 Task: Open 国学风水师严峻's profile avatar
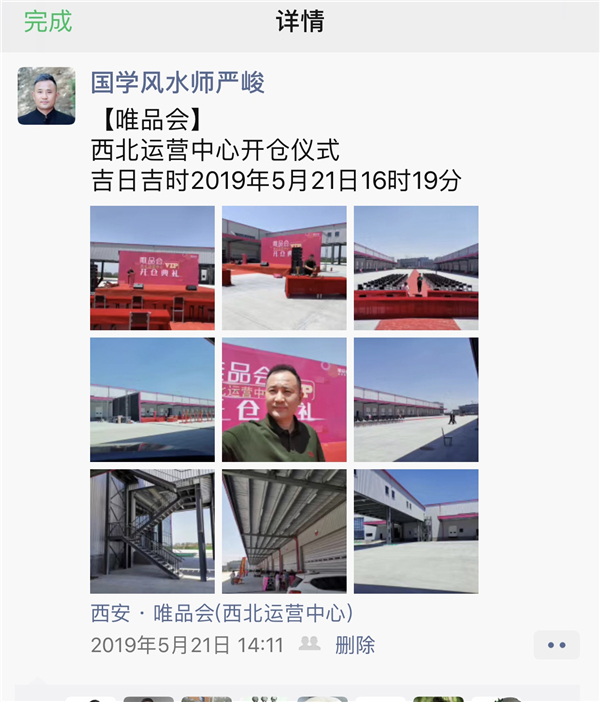click(46, 96)
